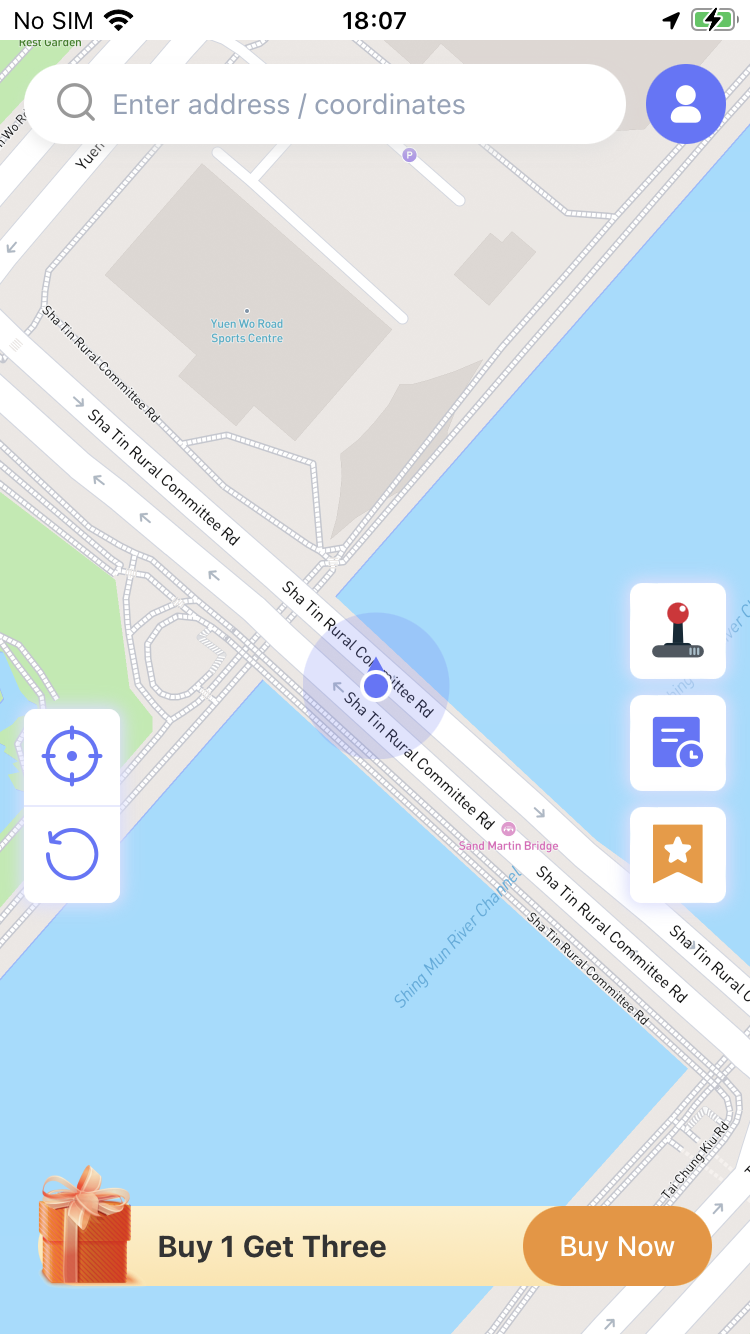Open the saved favorites bookmark
The image size is (750, 1334).
coord(678,855)
